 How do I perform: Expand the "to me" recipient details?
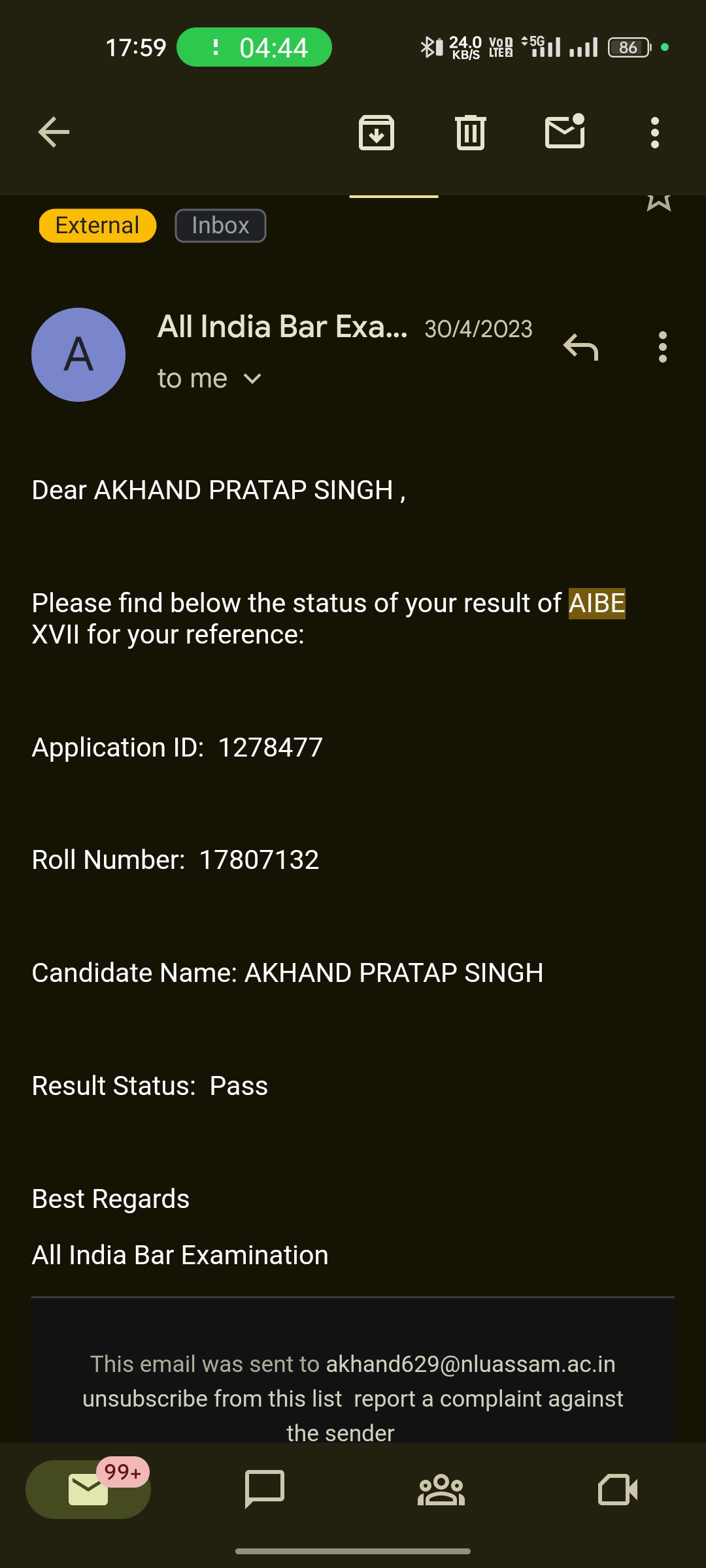point(209,379)
